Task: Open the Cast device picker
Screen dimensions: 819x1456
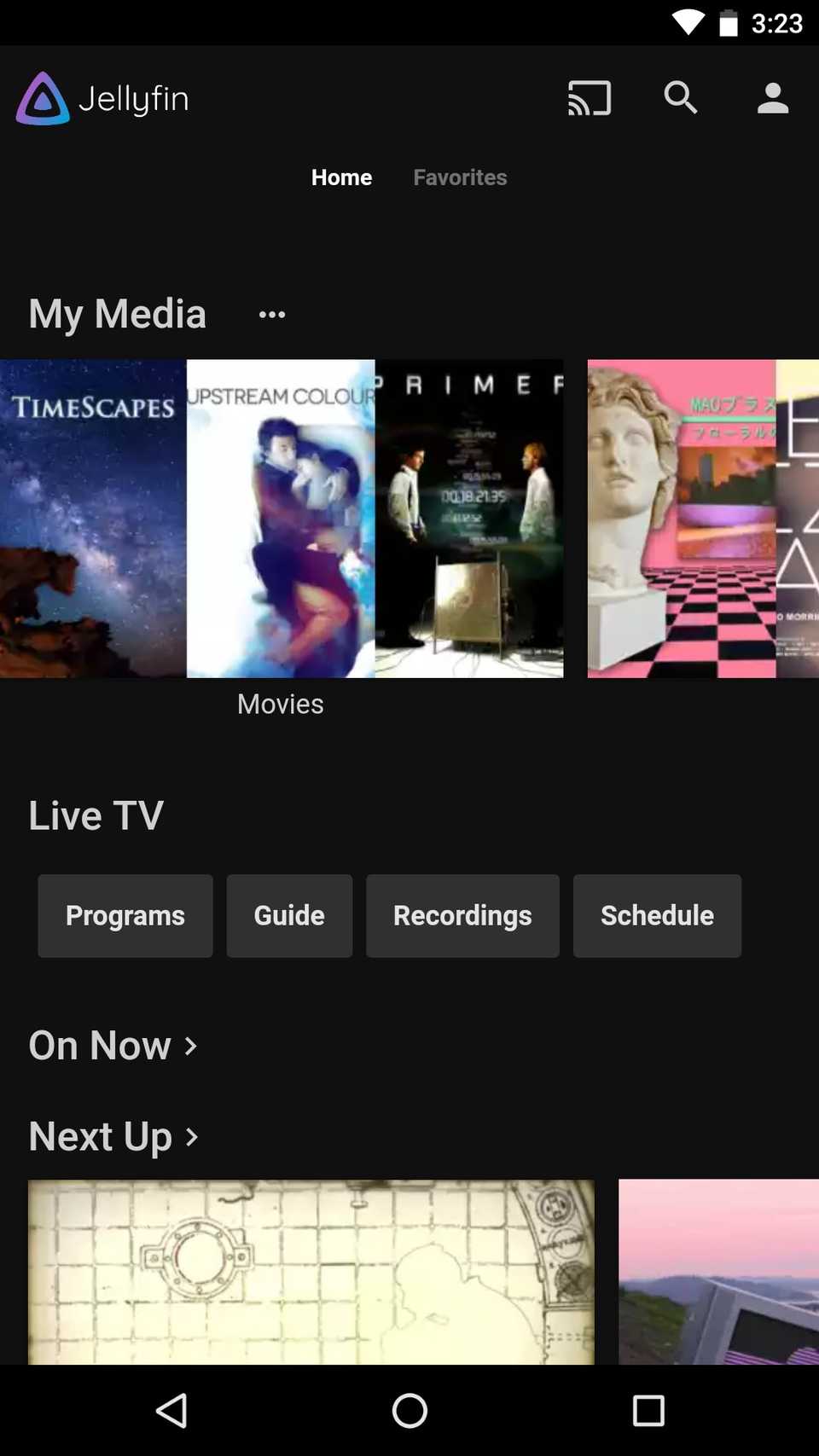Action: (x=590, y=99)
